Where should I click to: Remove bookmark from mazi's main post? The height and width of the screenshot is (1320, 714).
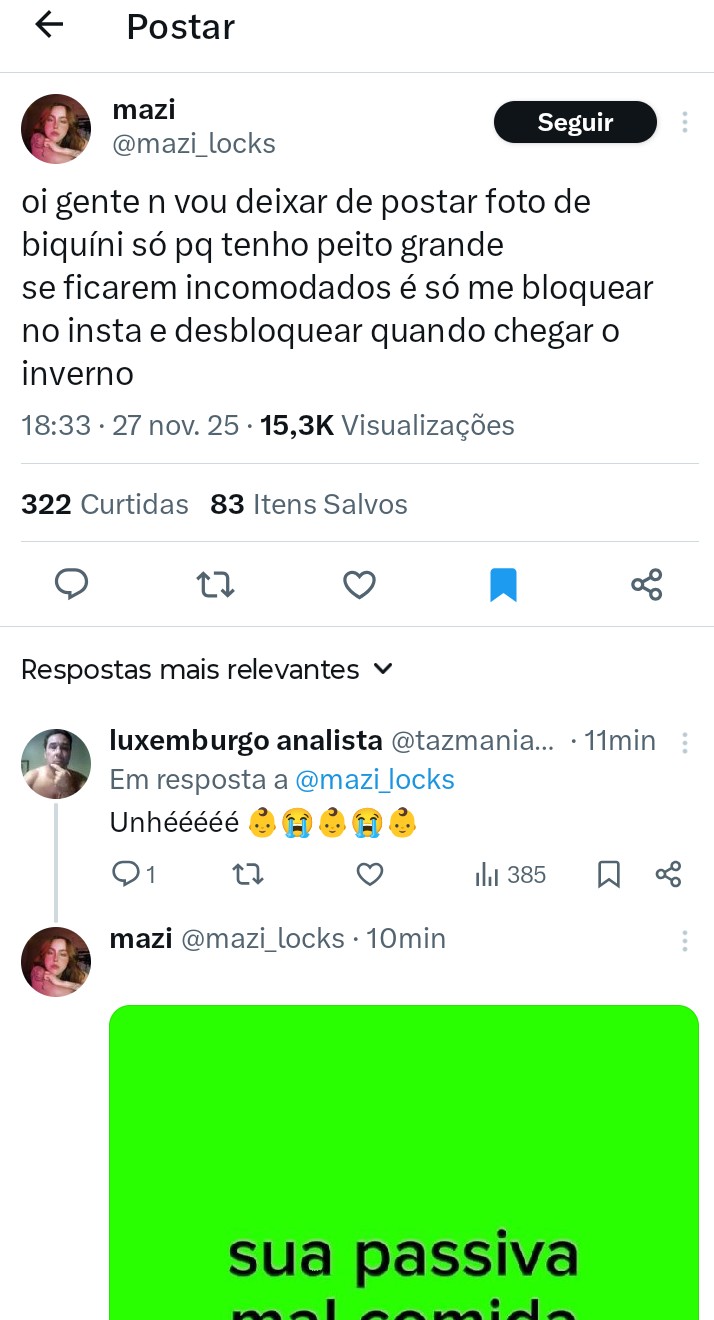(503, 584)
